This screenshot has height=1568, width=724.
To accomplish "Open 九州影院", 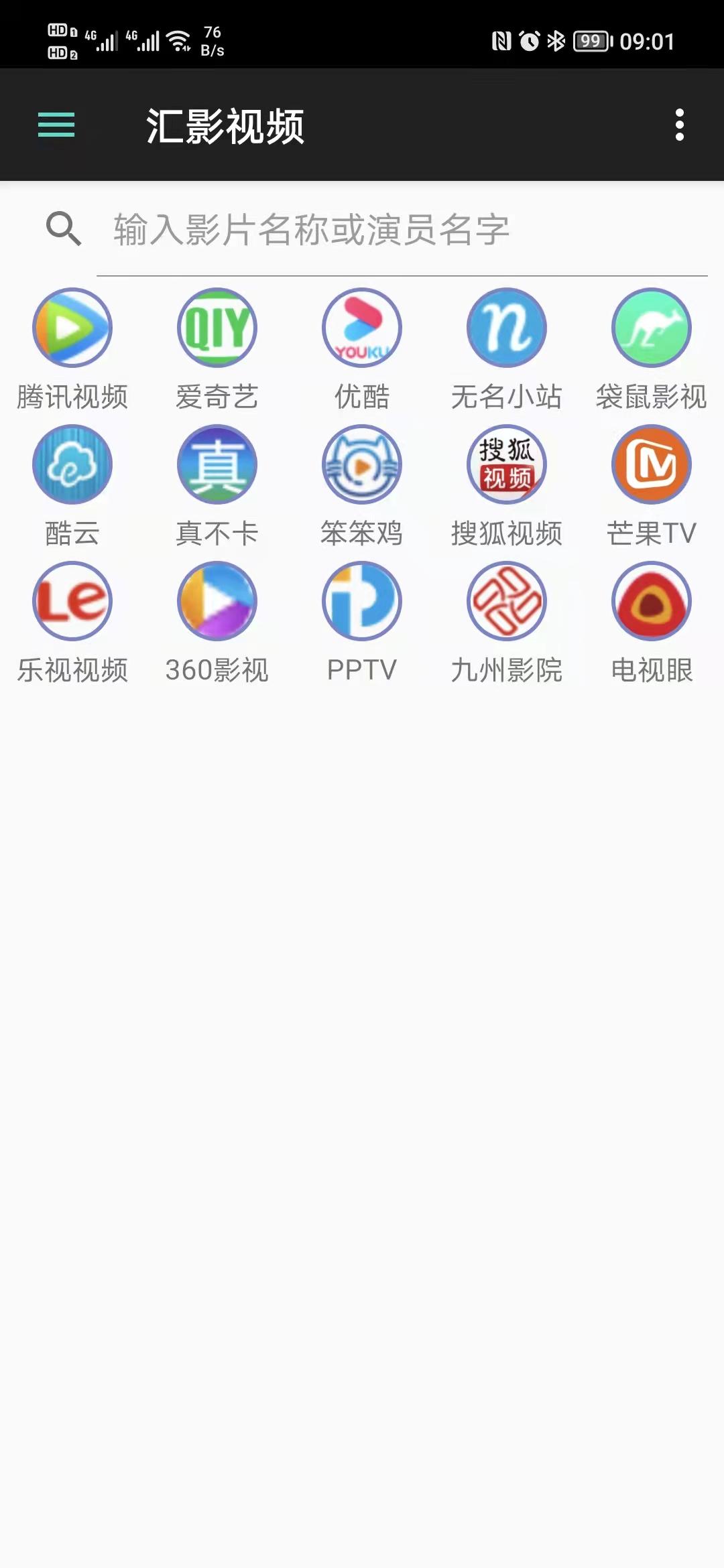I will 507,602.
